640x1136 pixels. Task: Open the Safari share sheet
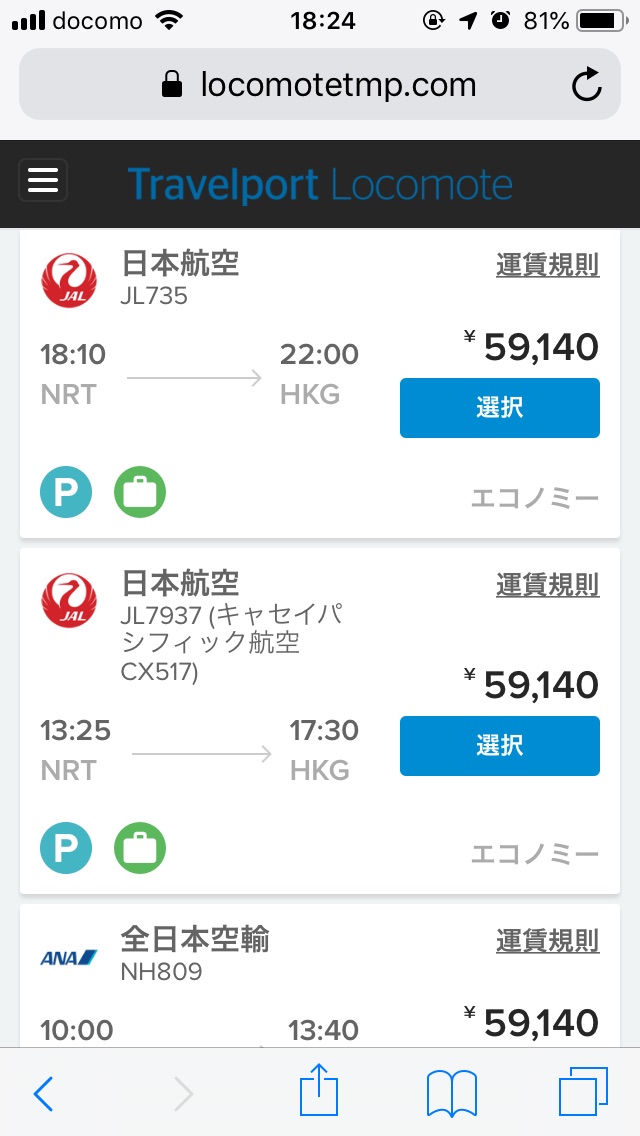319,1090
